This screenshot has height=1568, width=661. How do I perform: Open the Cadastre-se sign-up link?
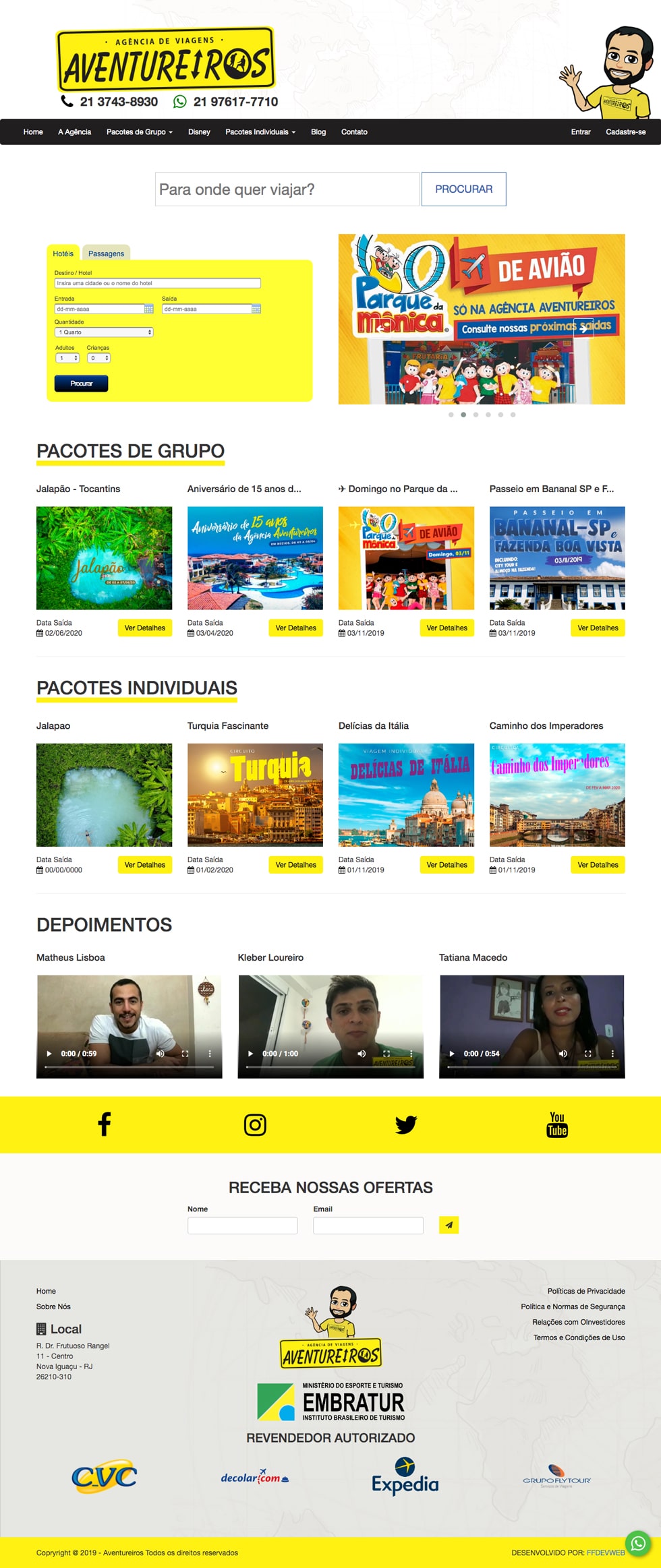click(625, 132)
